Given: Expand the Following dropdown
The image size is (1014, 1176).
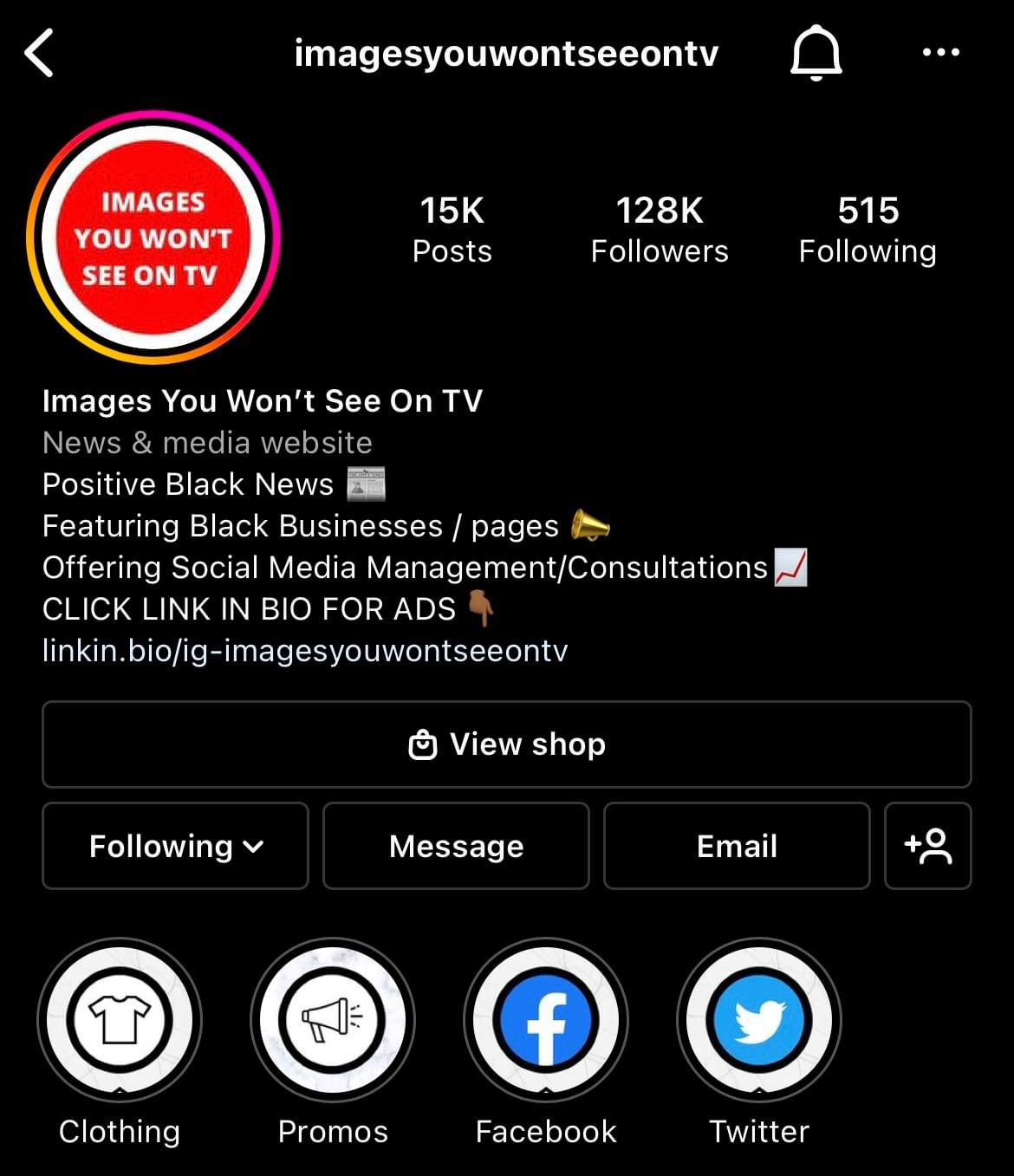Looking at the screenshot, I should coord(175,846).
